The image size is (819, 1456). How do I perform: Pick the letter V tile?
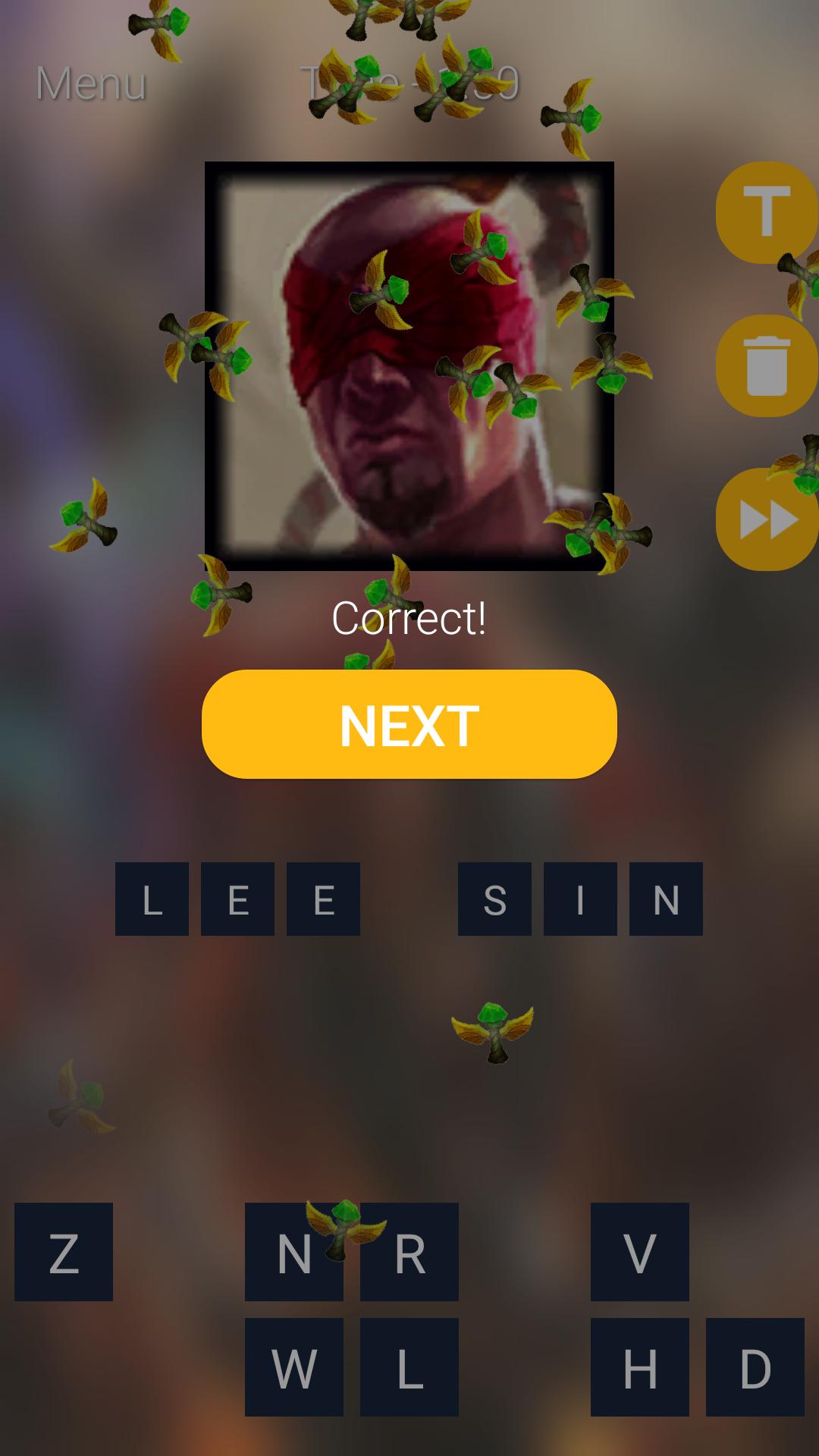pyautogui.click(x=640, y=1252)
